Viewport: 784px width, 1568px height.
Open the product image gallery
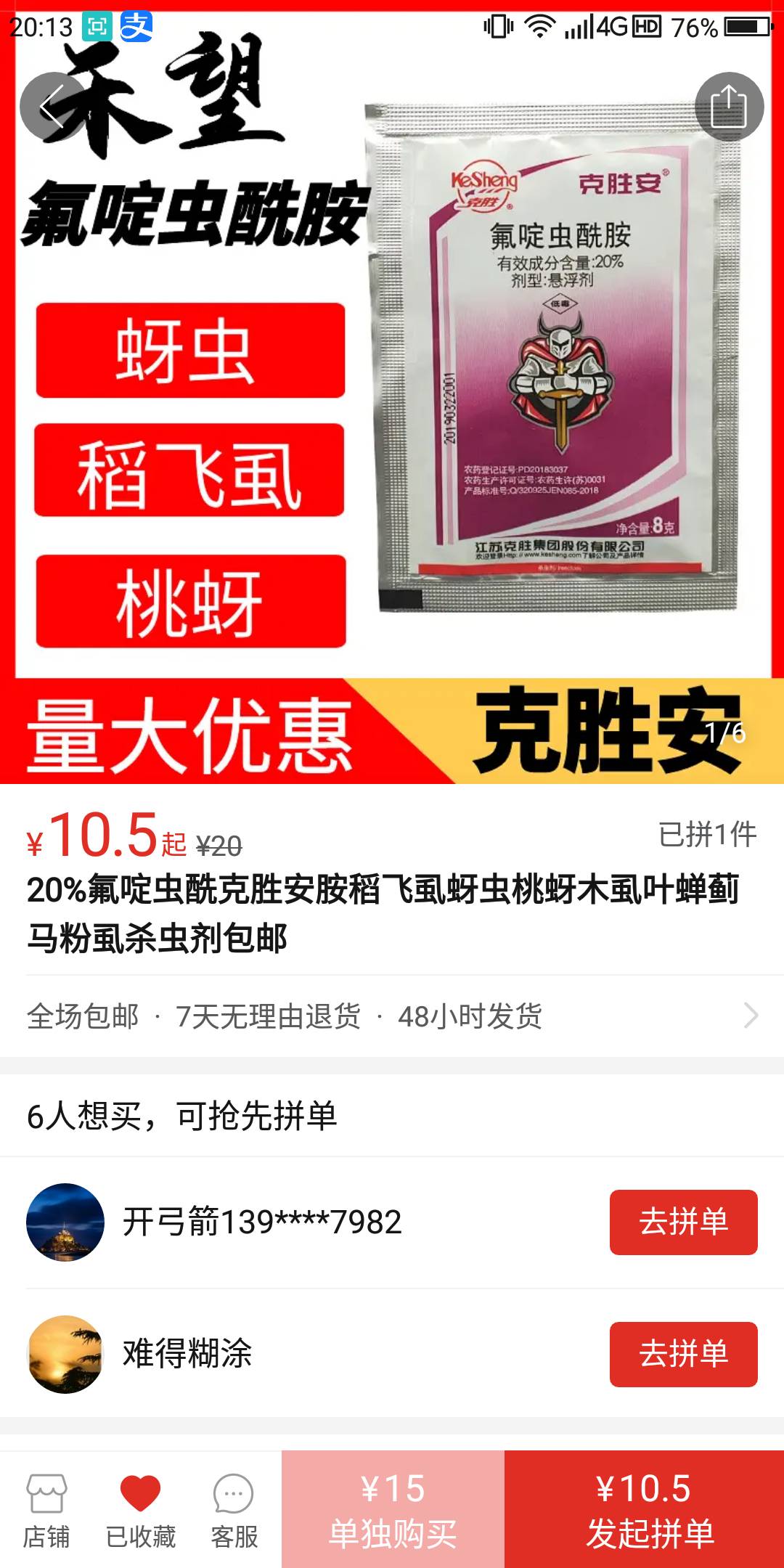tap(392, 392)
